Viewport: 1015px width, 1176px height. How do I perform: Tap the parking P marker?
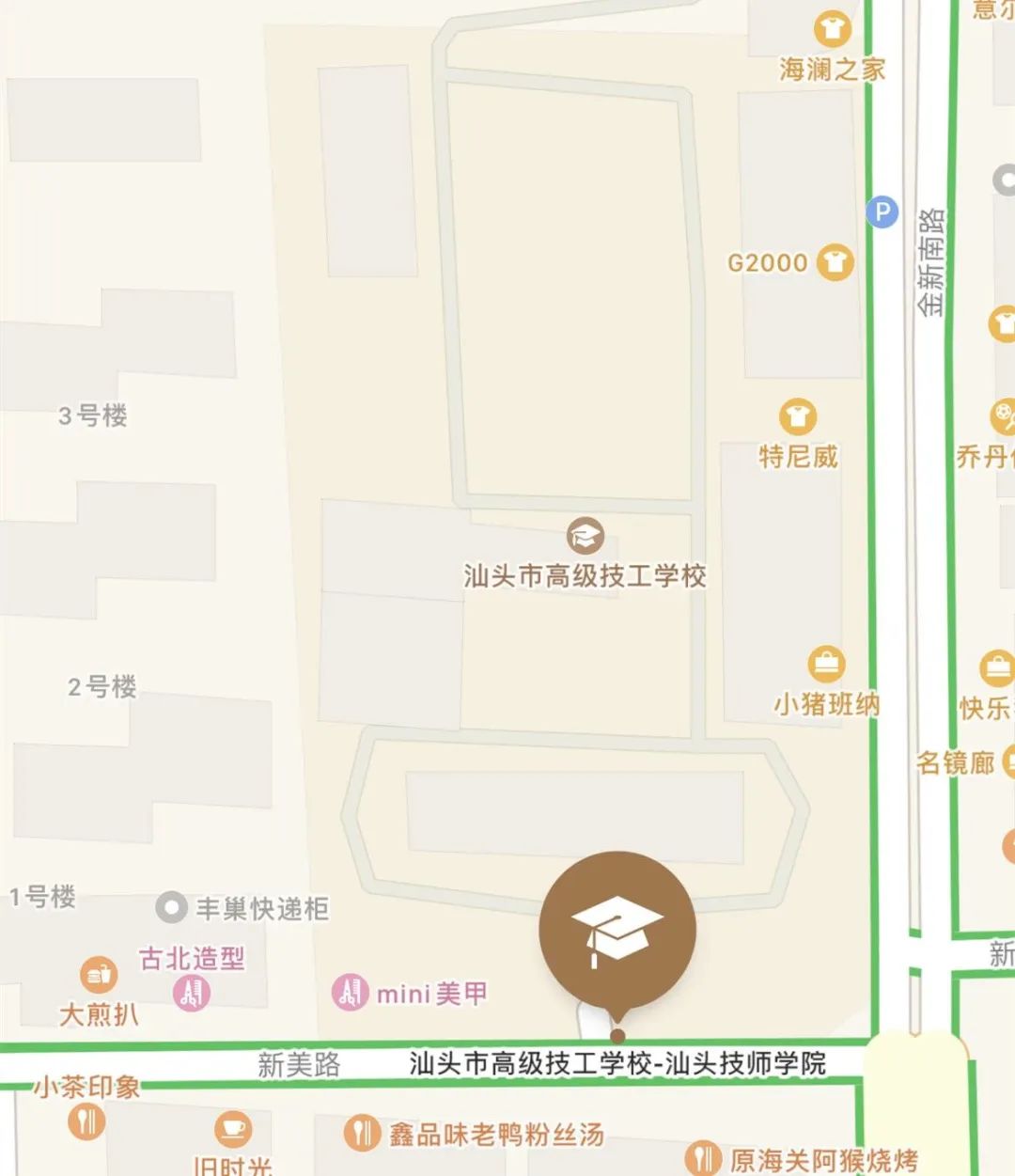[882, 212]
